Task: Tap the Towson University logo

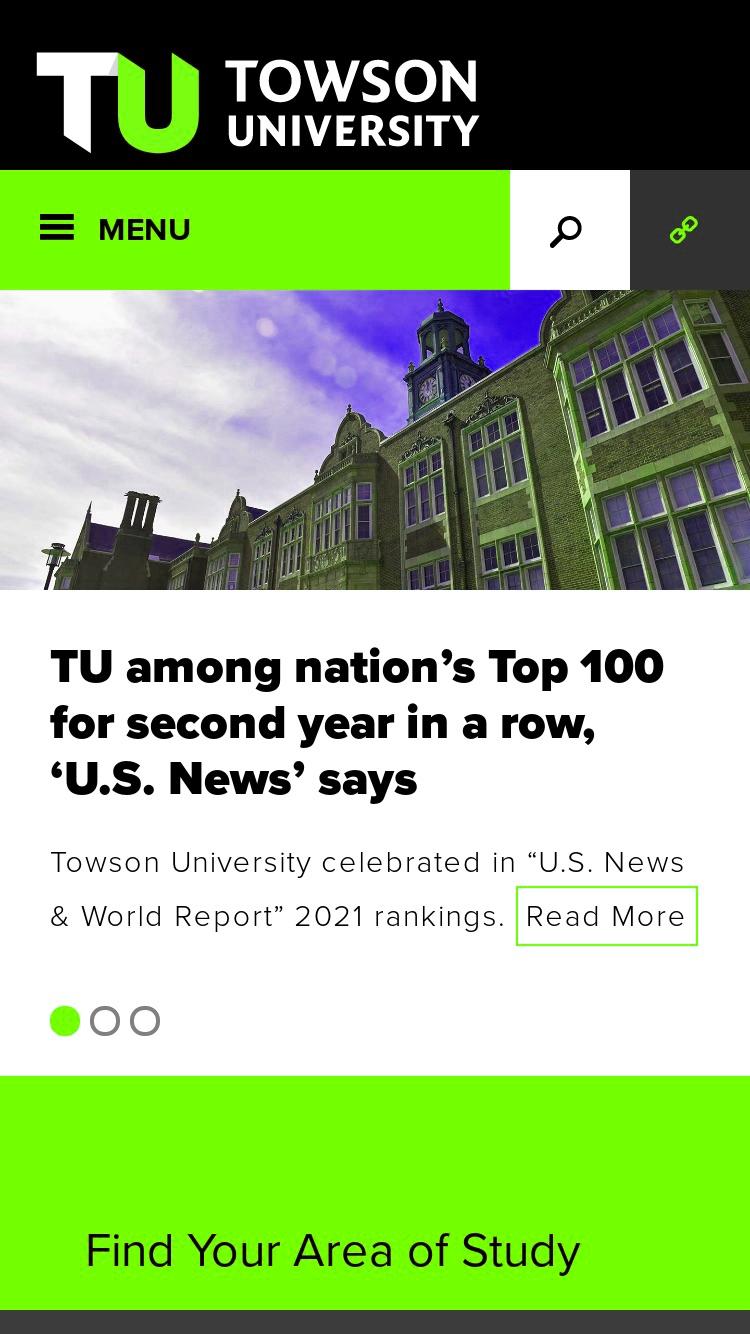Action: (x=258, y=103)
